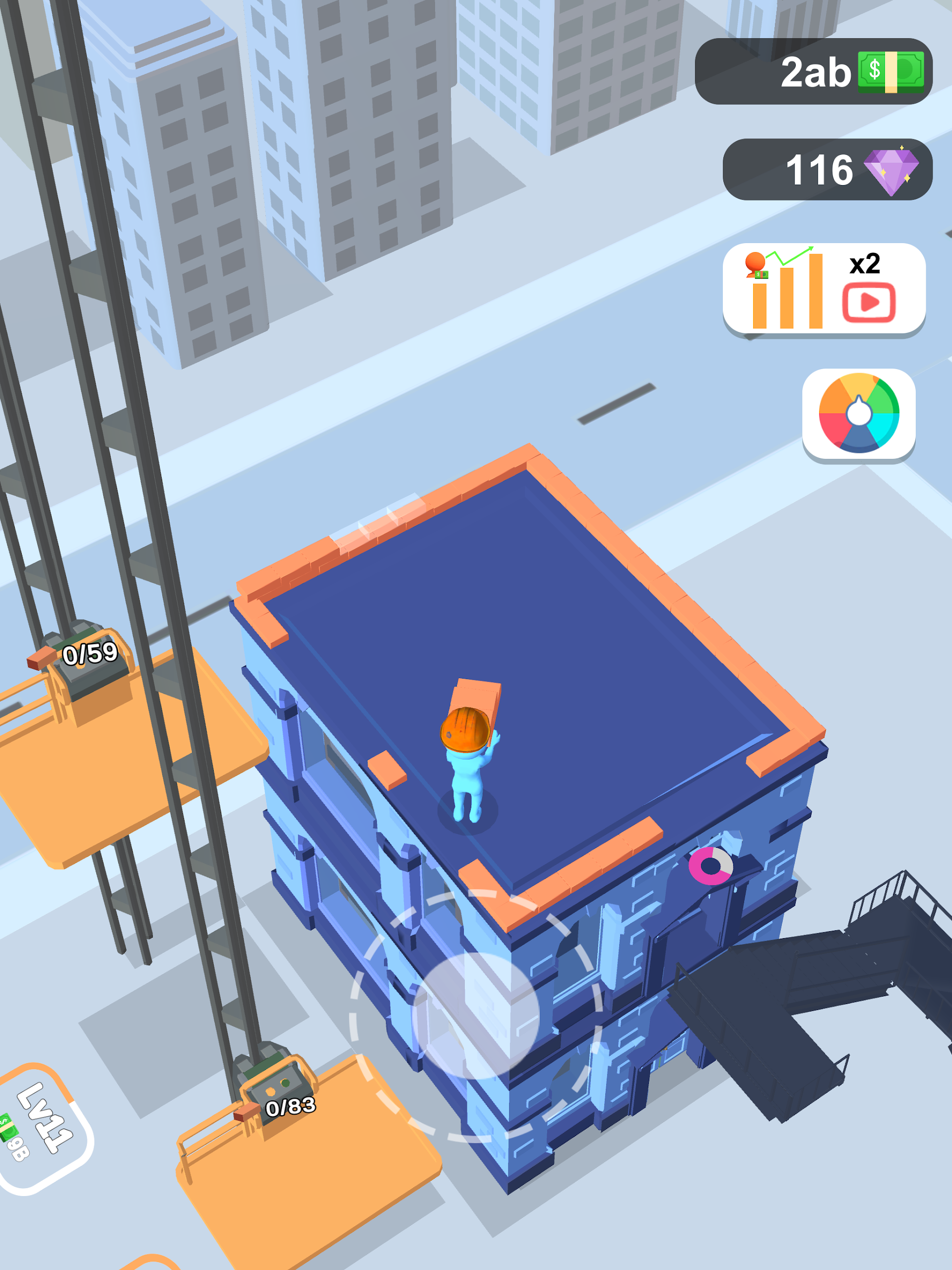This screenshot has height=1270, width=952.
Task: Watch video for x2 income boost
Action: pos(824,289)
